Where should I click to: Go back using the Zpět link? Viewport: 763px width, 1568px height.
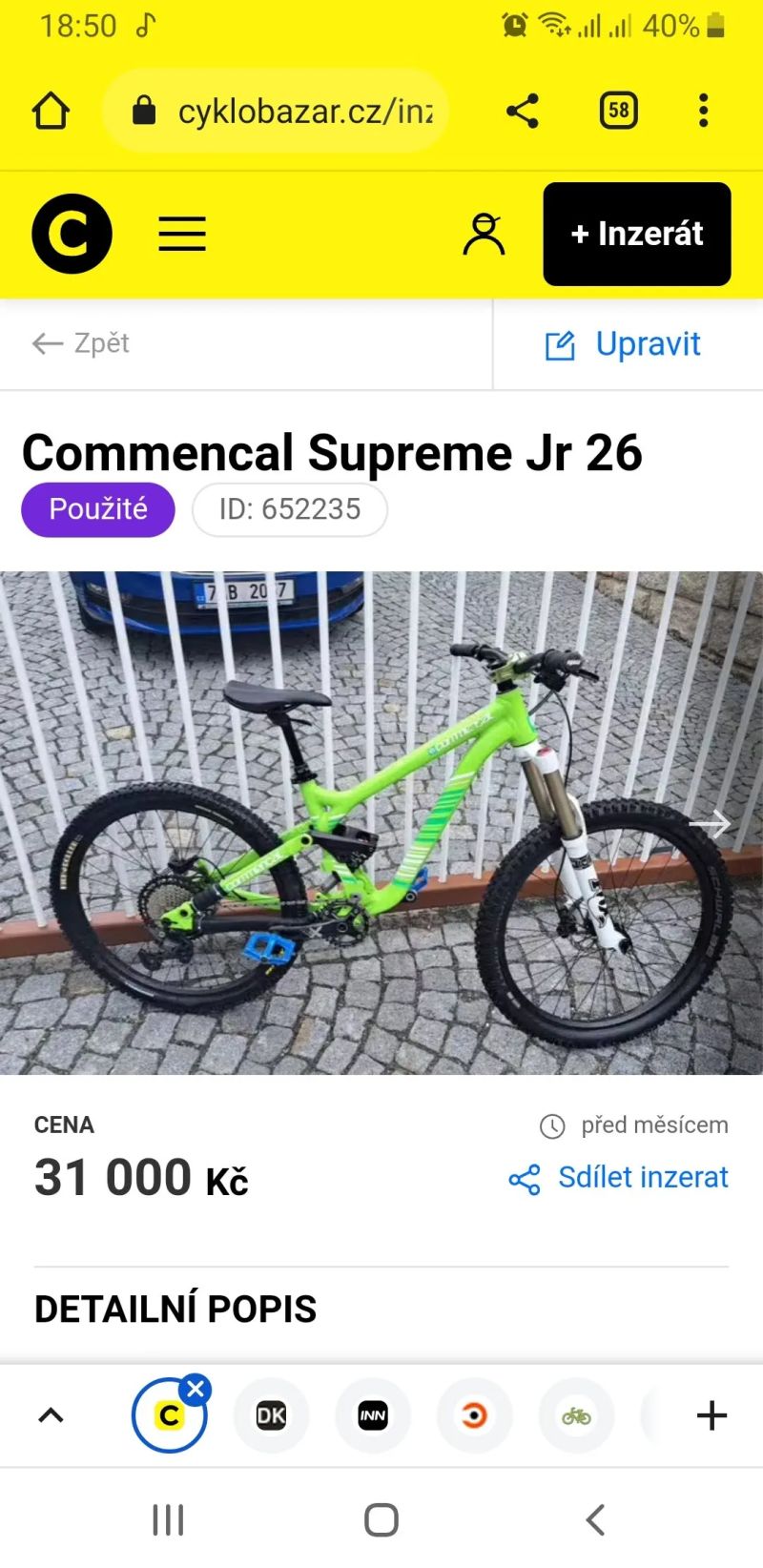coord(82,344)
